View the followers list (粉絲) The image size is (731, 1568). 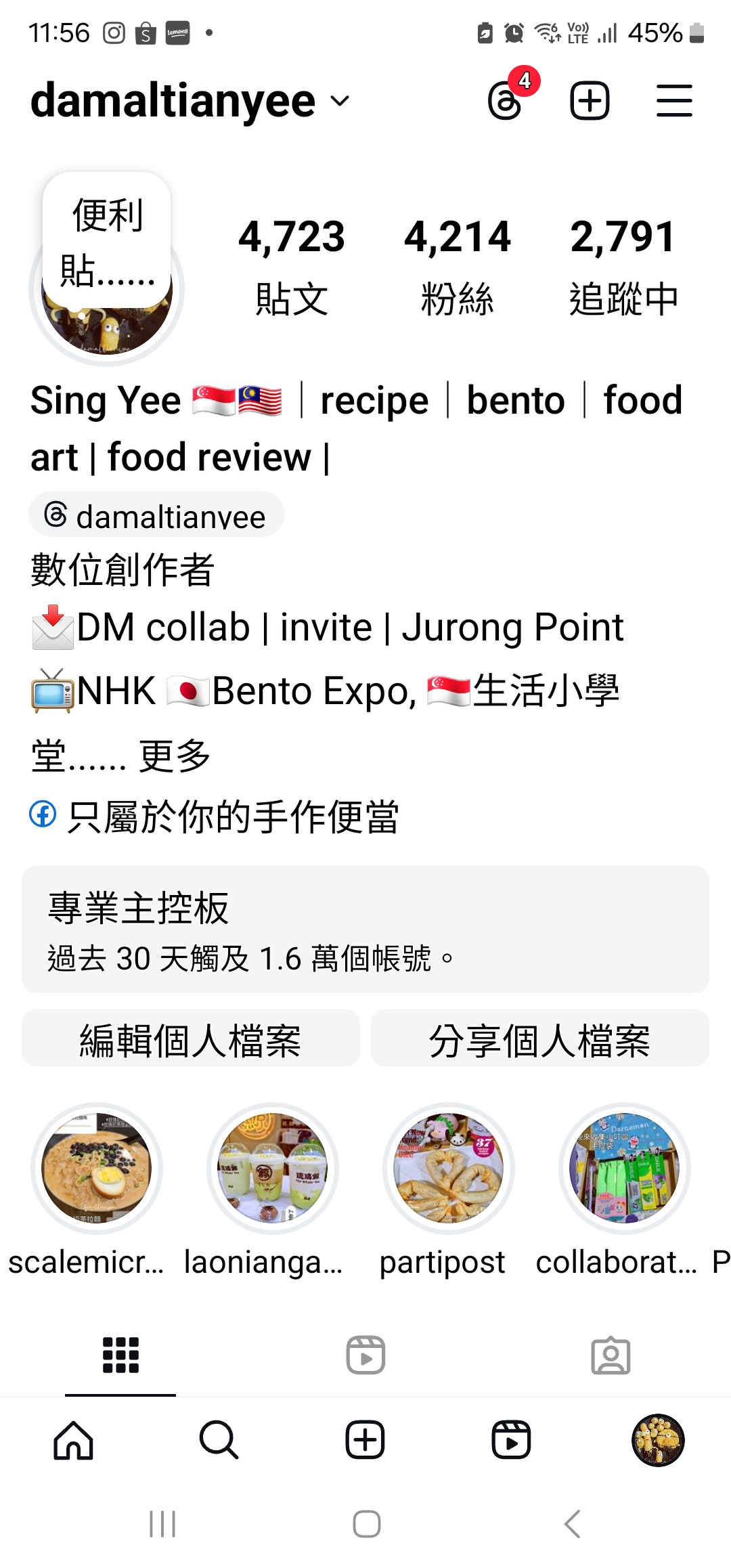(x=457, y=266)
